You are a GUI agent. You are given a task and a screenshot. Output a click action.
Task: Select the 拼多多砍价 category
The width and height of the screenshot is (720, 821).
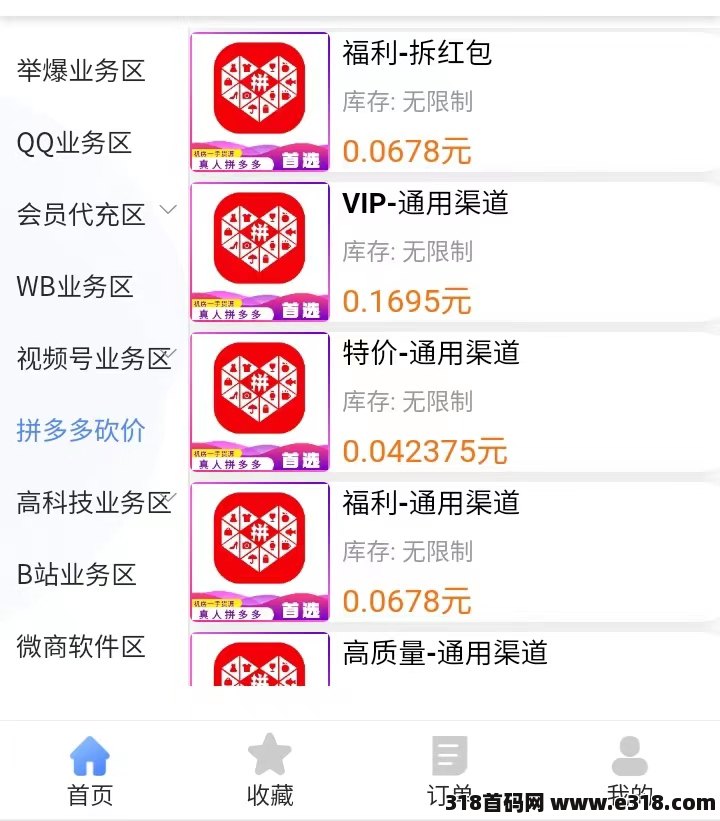click(x=81, y=431)
